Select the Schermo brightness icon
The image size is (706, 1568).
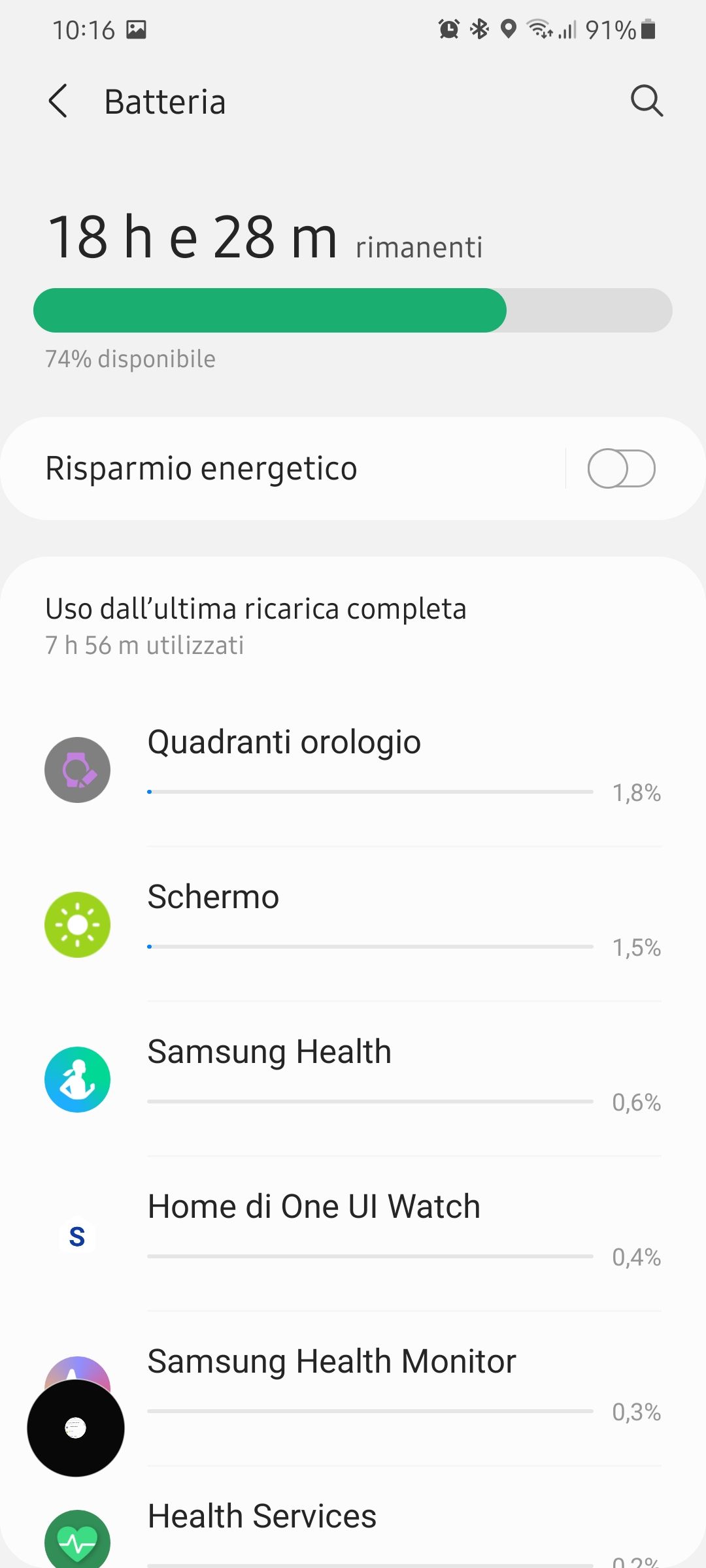click(77, 924)
